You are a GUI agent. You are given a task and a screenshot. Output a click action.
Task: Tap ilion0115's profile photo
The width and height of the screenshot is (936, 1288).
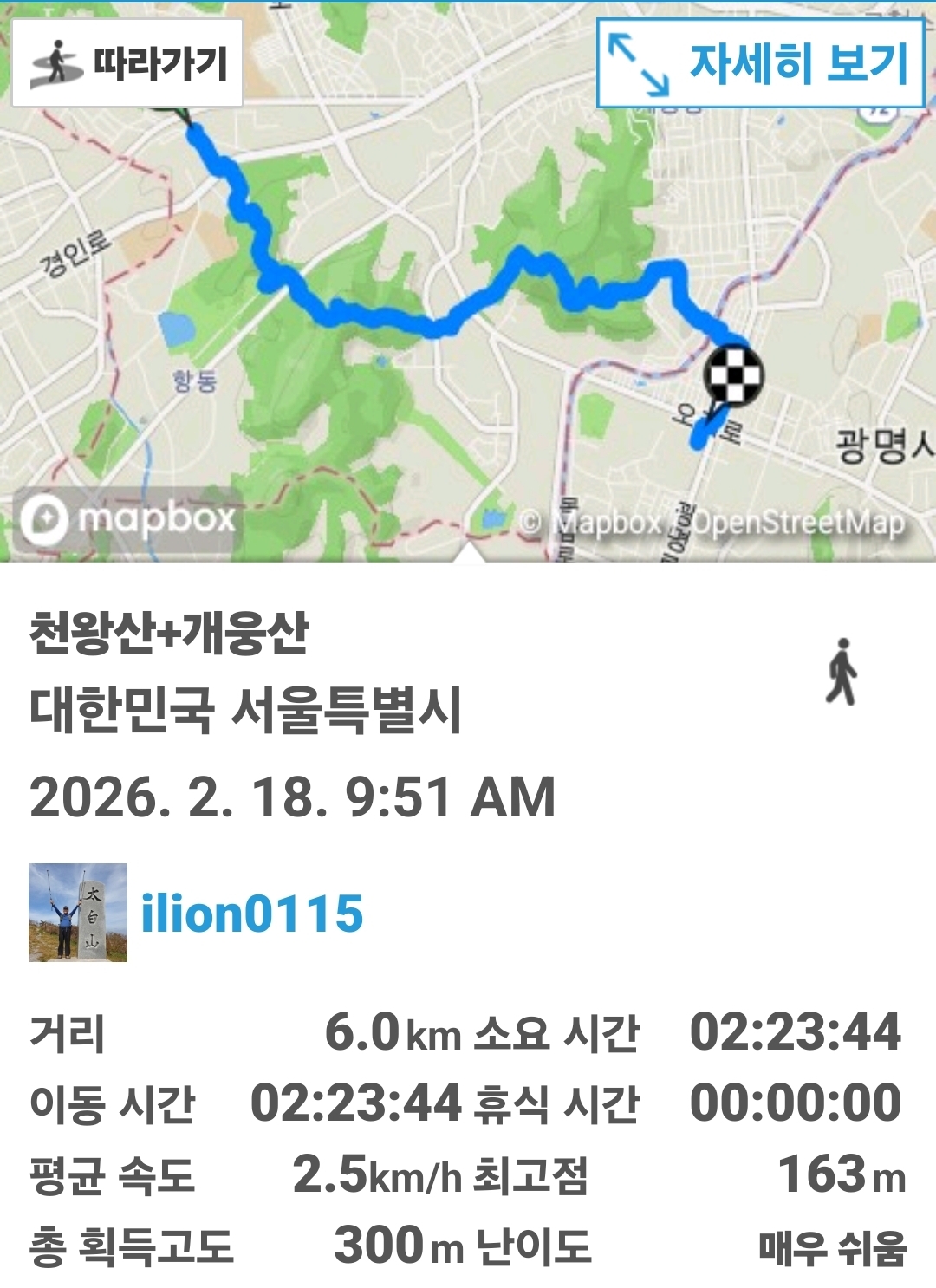tap(78, 913)
